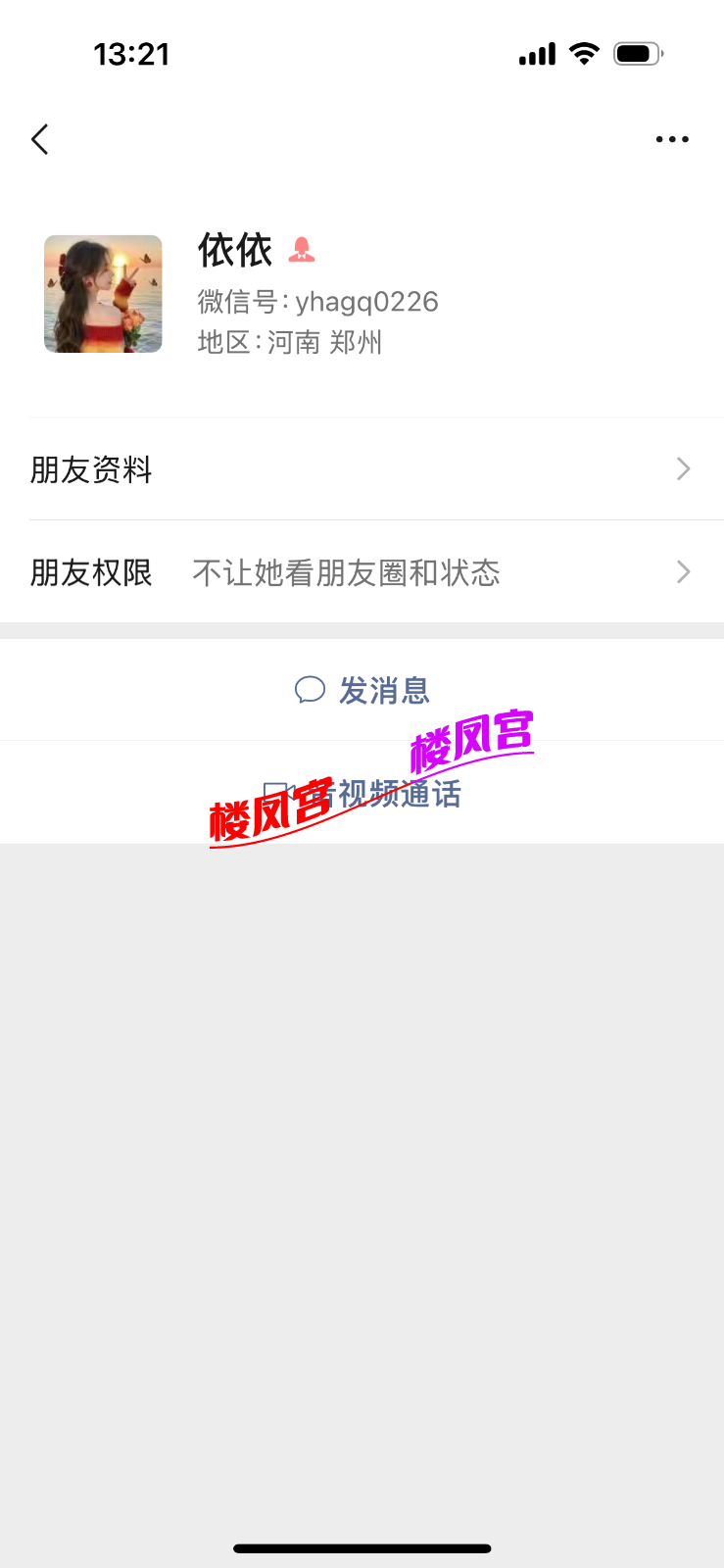Click the battery icon in the status bar
The width and height of the screenshot is (724, 1568).
[x=639, y=53]
